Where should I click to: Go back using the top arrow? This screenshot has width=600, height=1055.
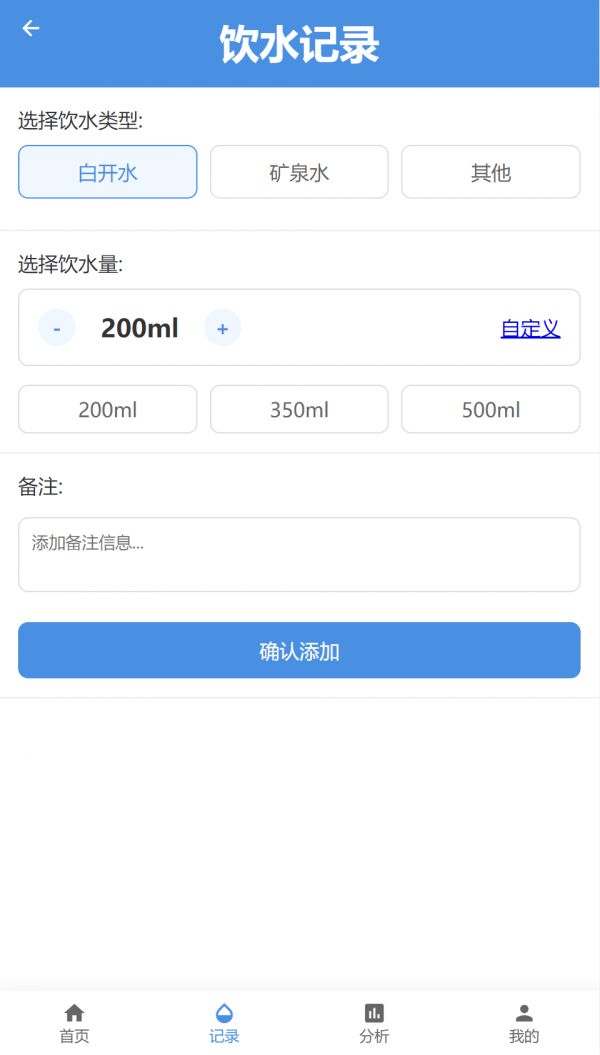point(31,28)
